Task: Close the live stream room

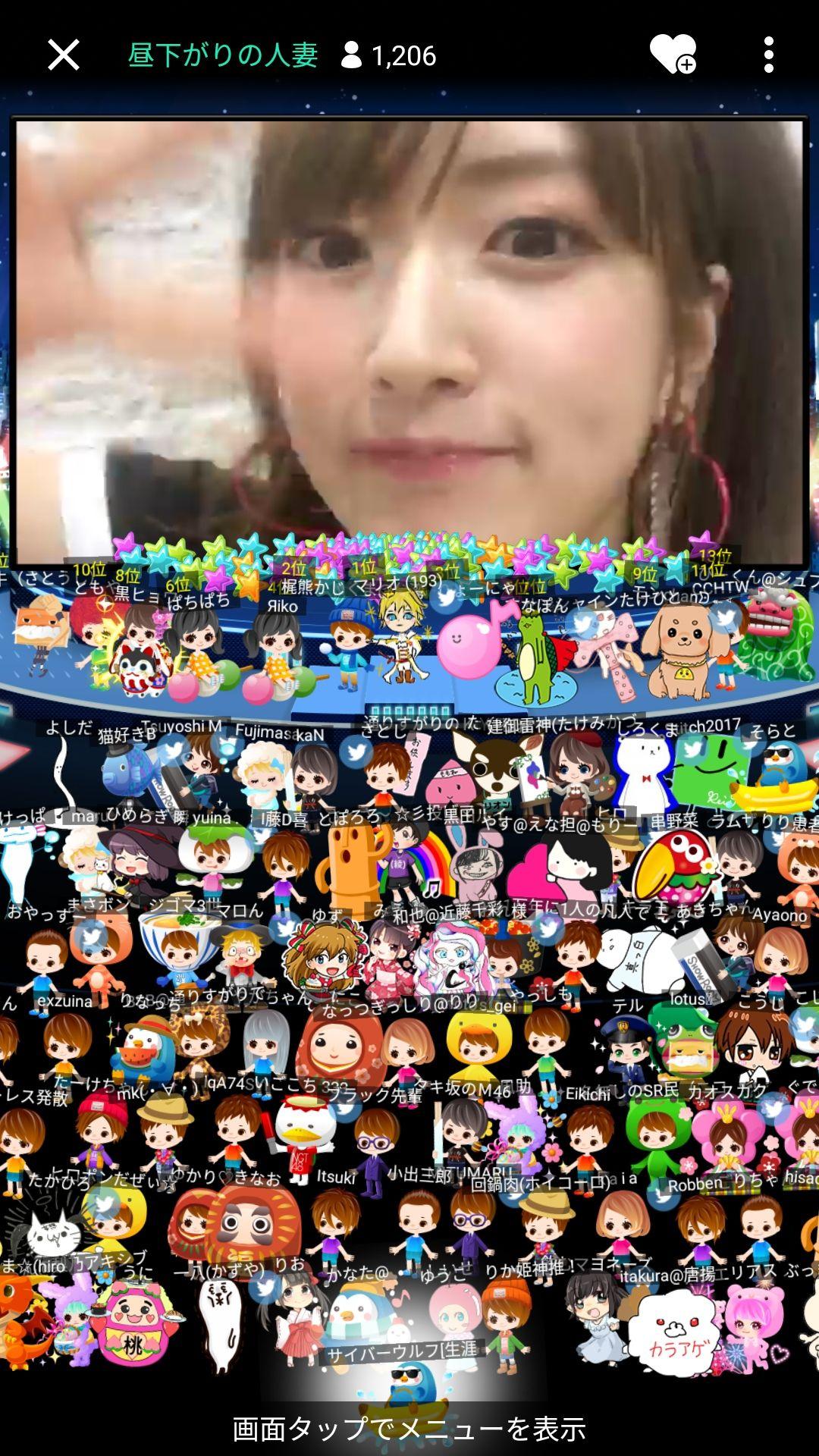Action: coord(63,55)
